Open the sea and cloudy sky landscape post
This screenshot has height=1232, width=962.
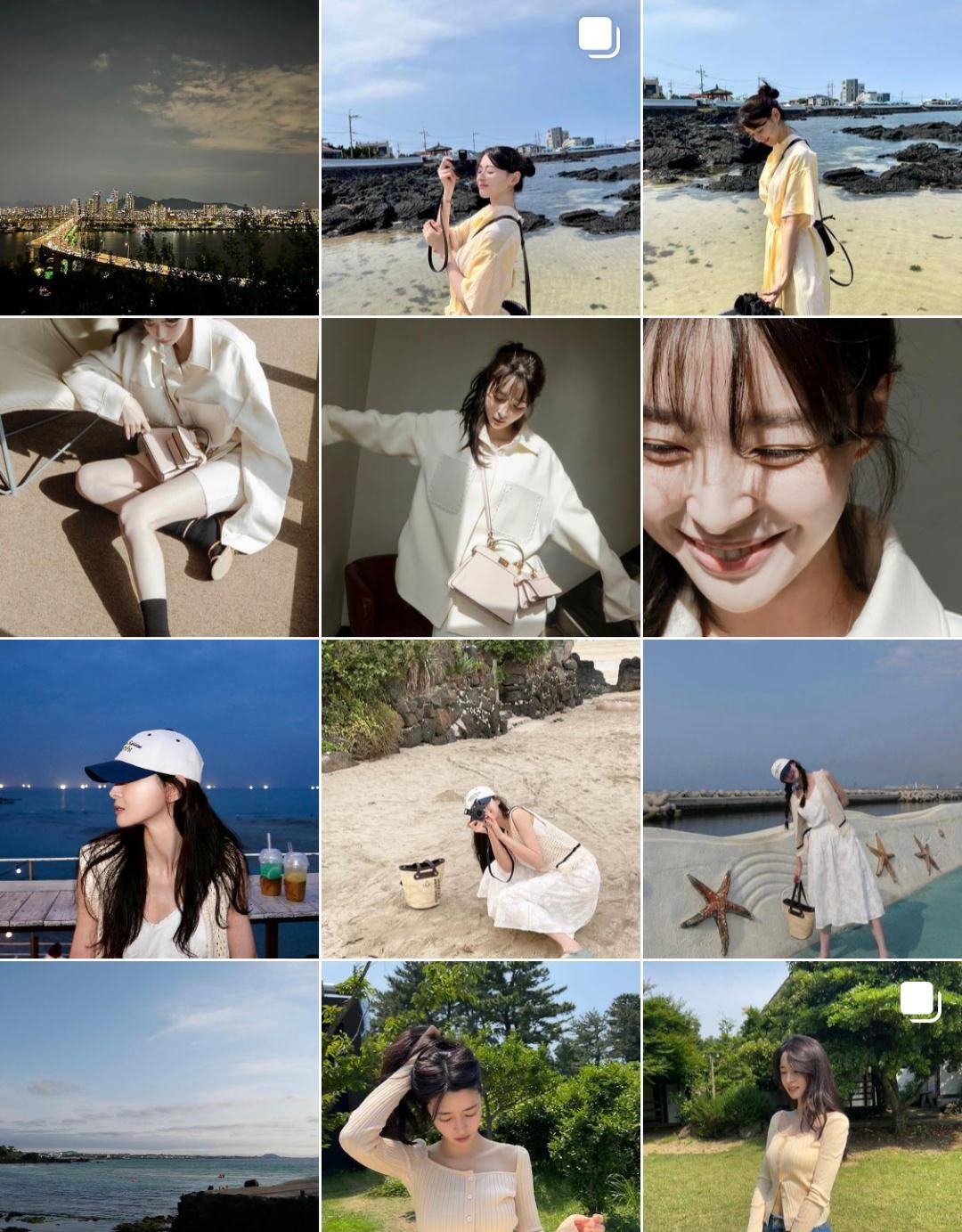(x=159, y=1096)
